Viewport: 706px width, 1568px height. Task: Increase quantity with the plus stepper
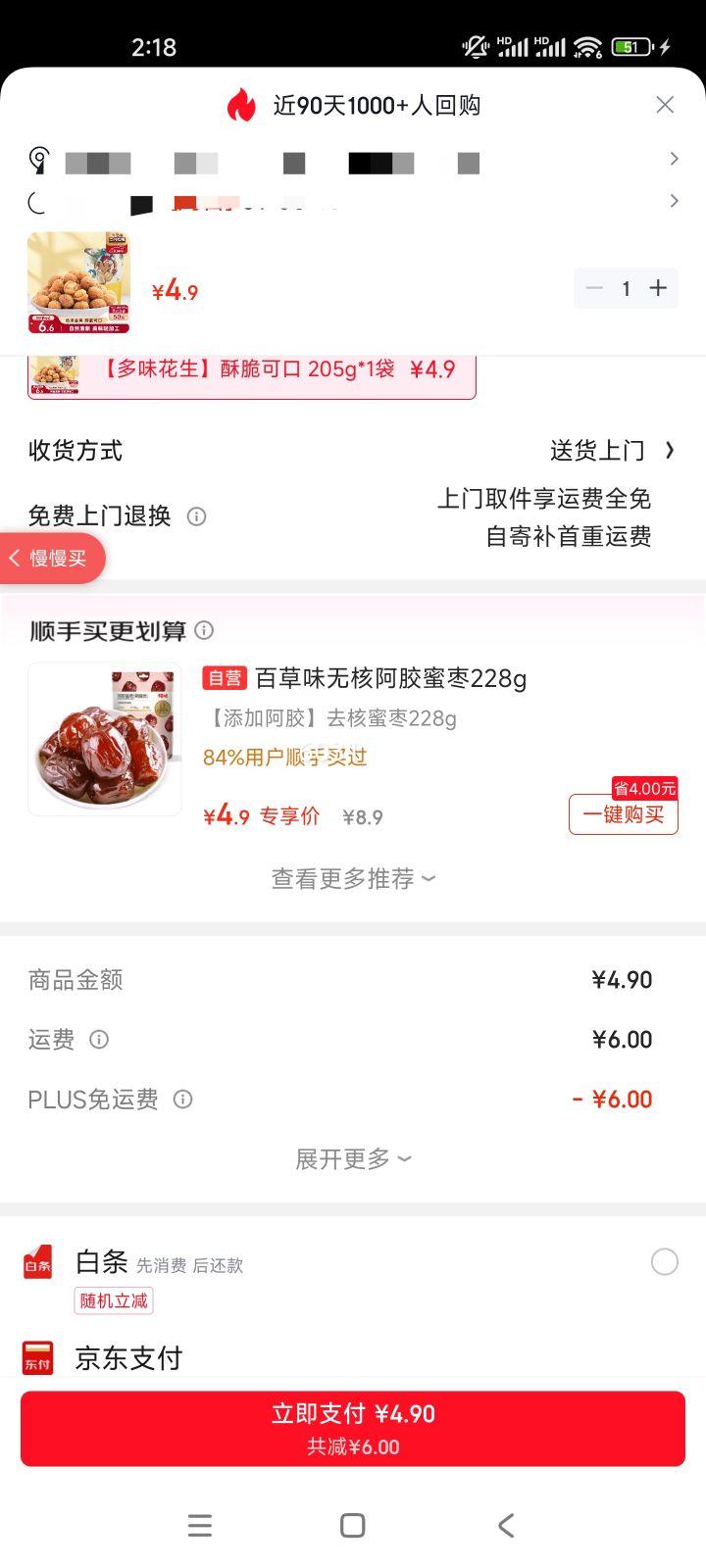click(x=658, y=288)
